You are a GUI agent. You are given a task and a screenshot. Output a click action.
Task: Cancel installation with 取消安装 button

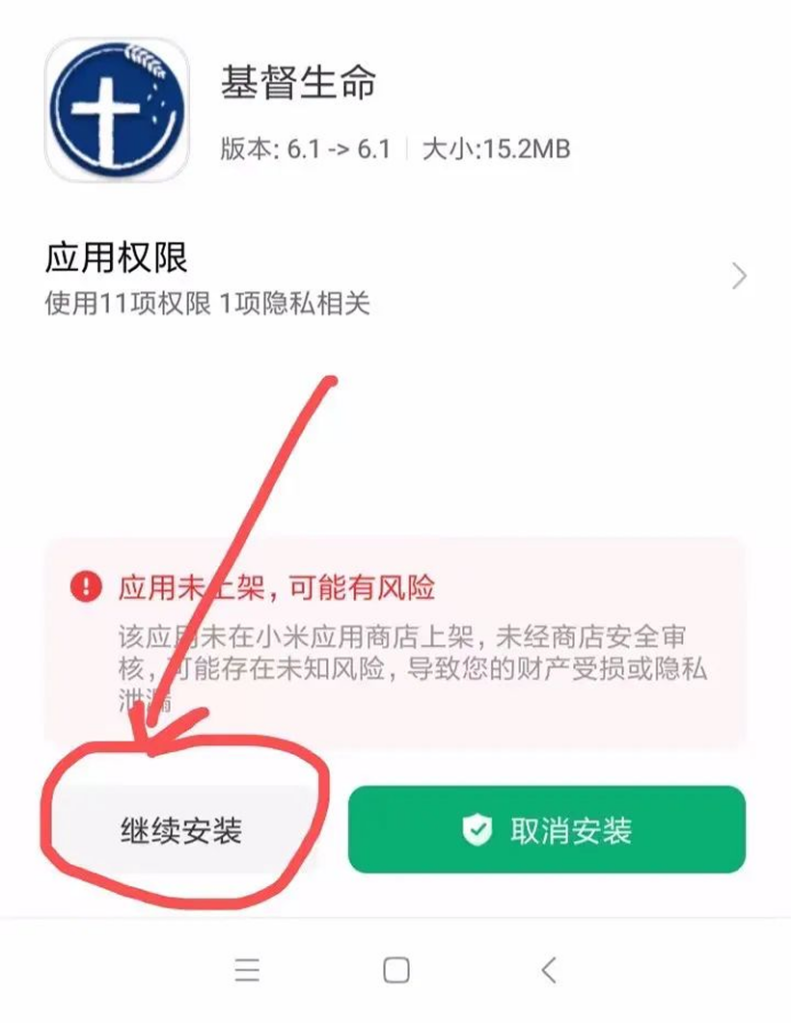(546, 829)
